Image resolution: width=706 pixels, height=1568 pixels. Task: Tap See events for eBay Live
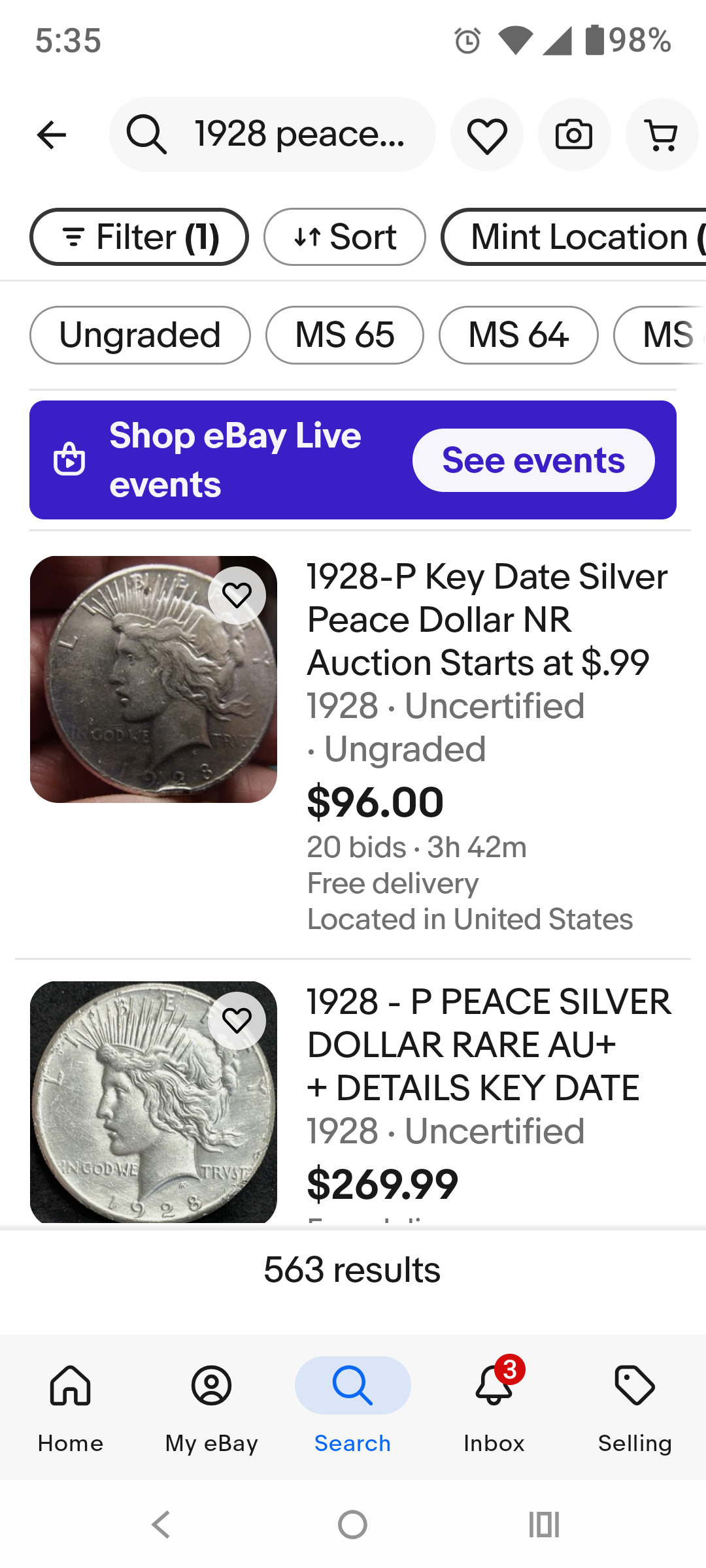pyautogui.click(x=533, y=460)
